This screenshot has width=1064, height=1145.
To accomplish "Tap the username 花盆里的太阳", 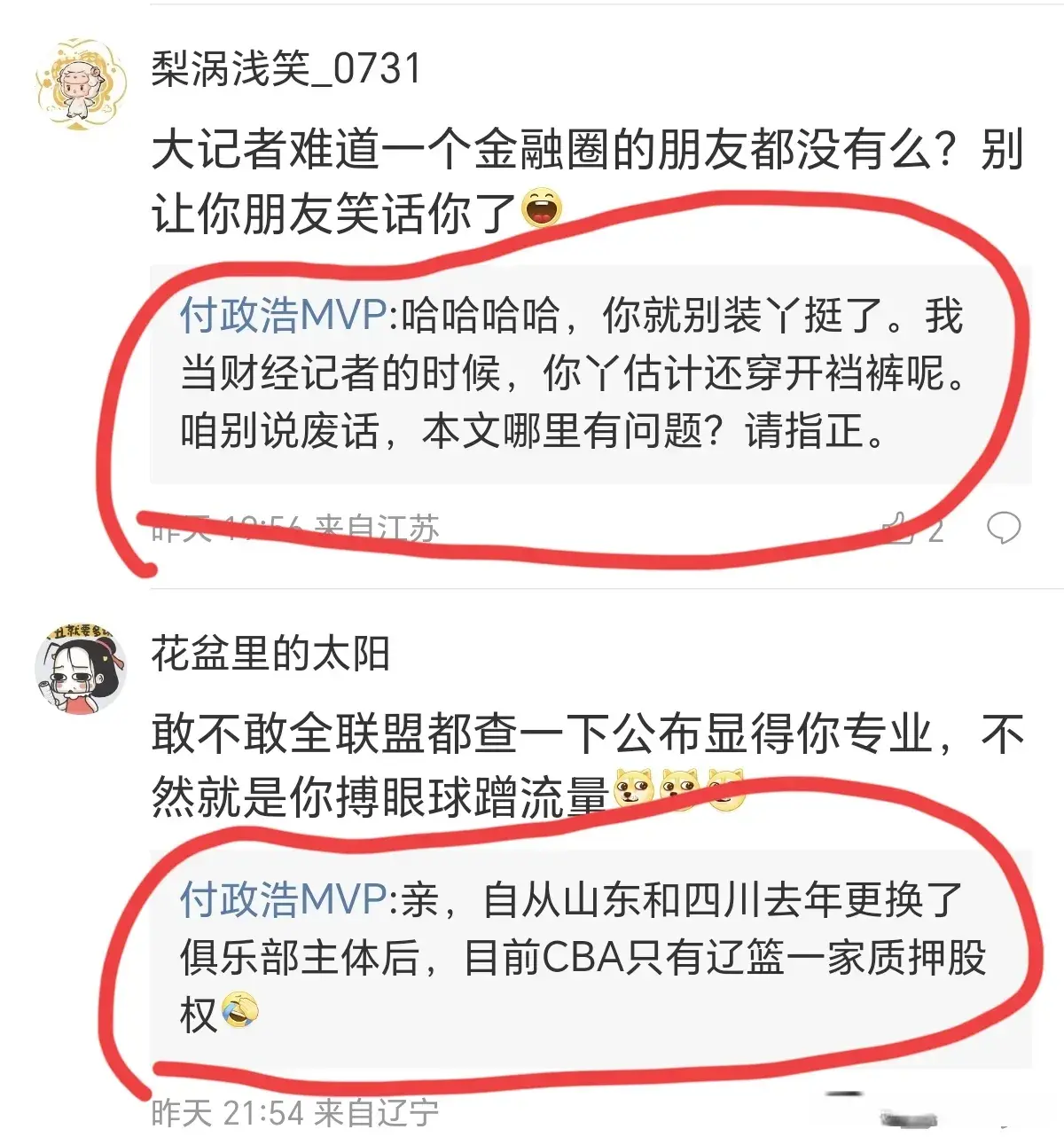I will click(270, 654).
